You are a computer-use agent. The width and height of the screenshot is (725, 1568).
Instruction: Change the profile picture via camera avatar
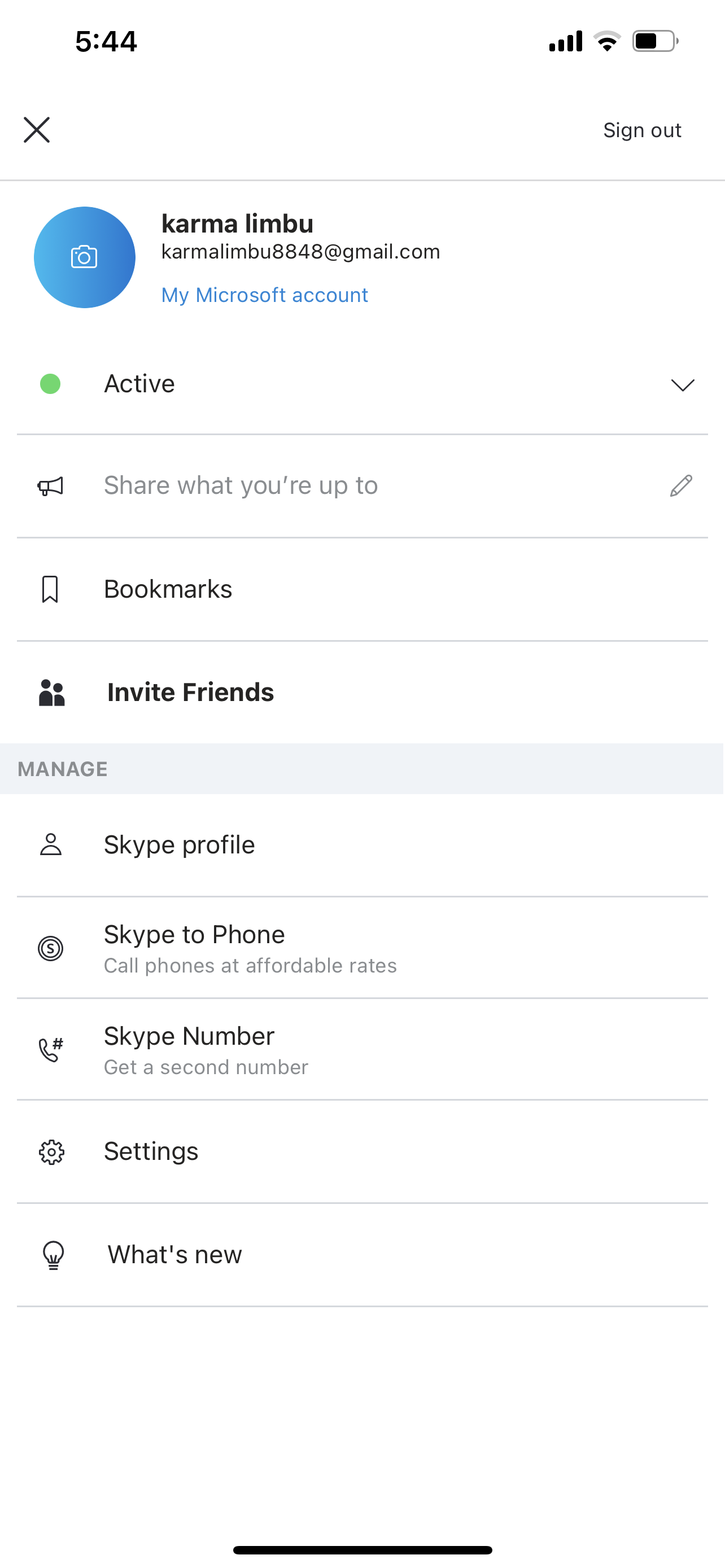[85, 257]
